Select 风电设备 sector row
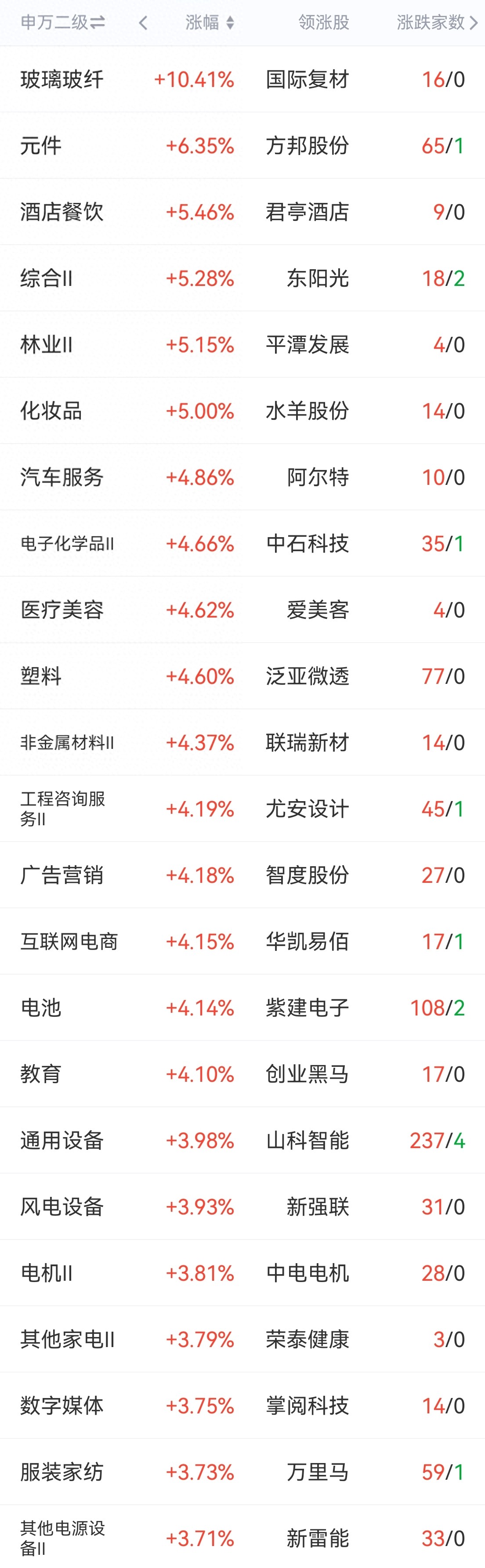This screenshot has height=1568, width=485. (x=242, y=1207)
